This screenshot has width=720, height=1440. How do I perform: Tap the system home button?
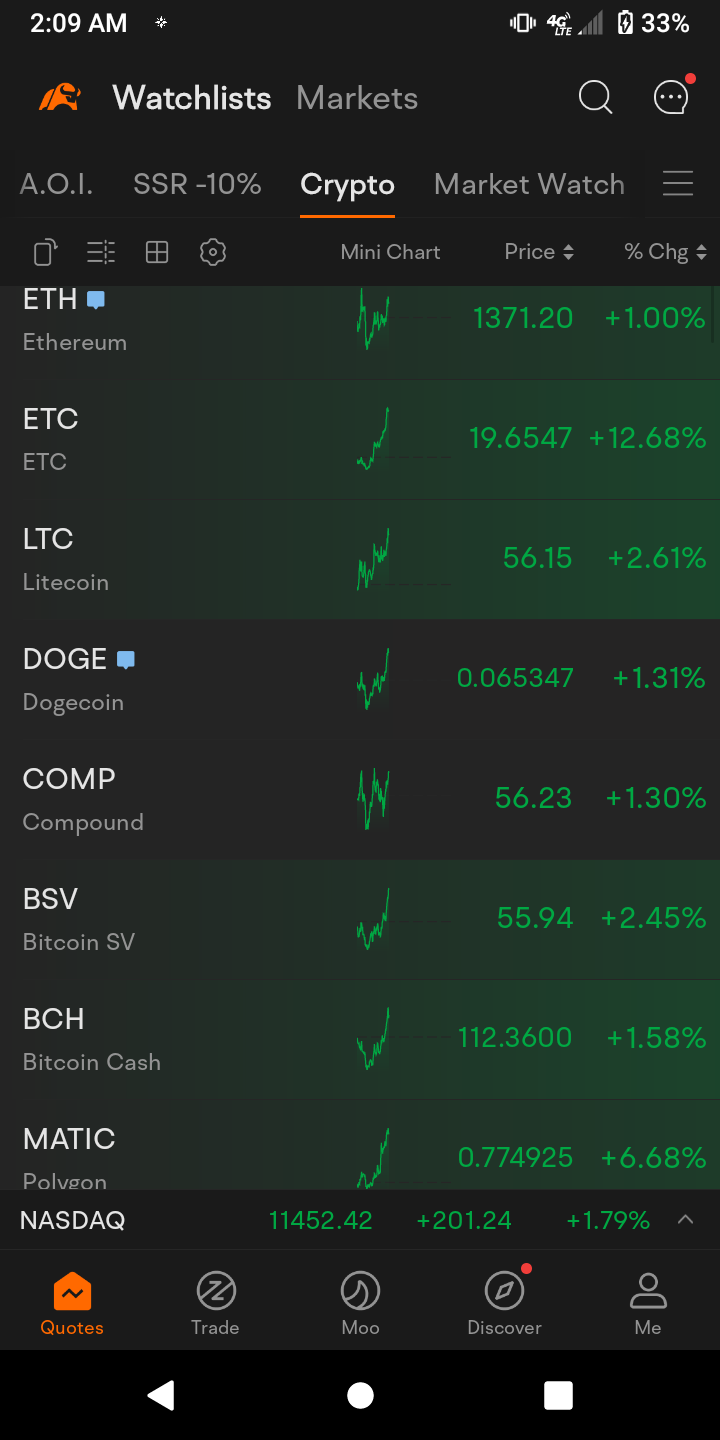tap(360, 1395)
